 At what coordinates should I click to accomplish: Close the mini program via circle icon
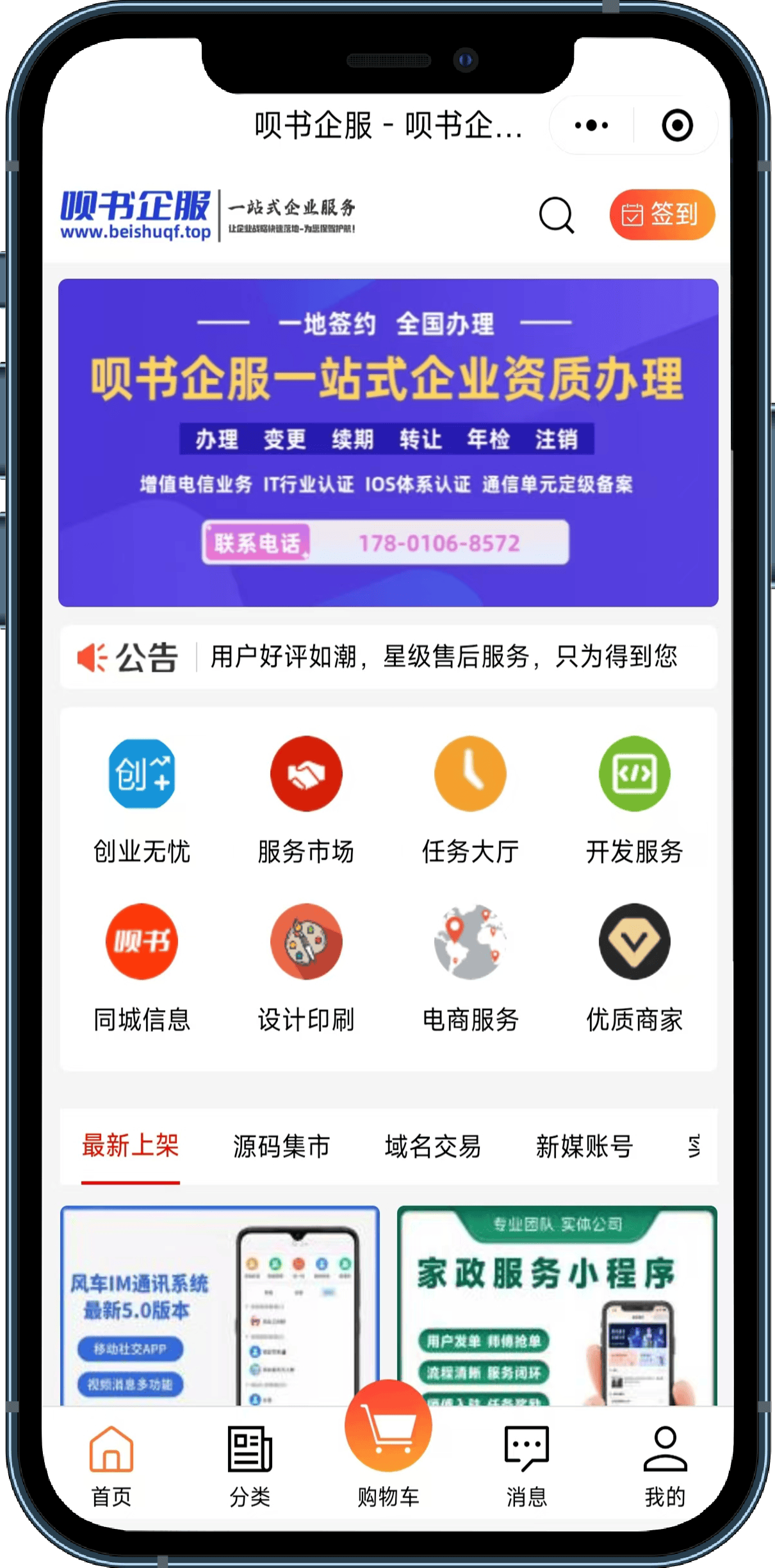(x=677, y=125)
